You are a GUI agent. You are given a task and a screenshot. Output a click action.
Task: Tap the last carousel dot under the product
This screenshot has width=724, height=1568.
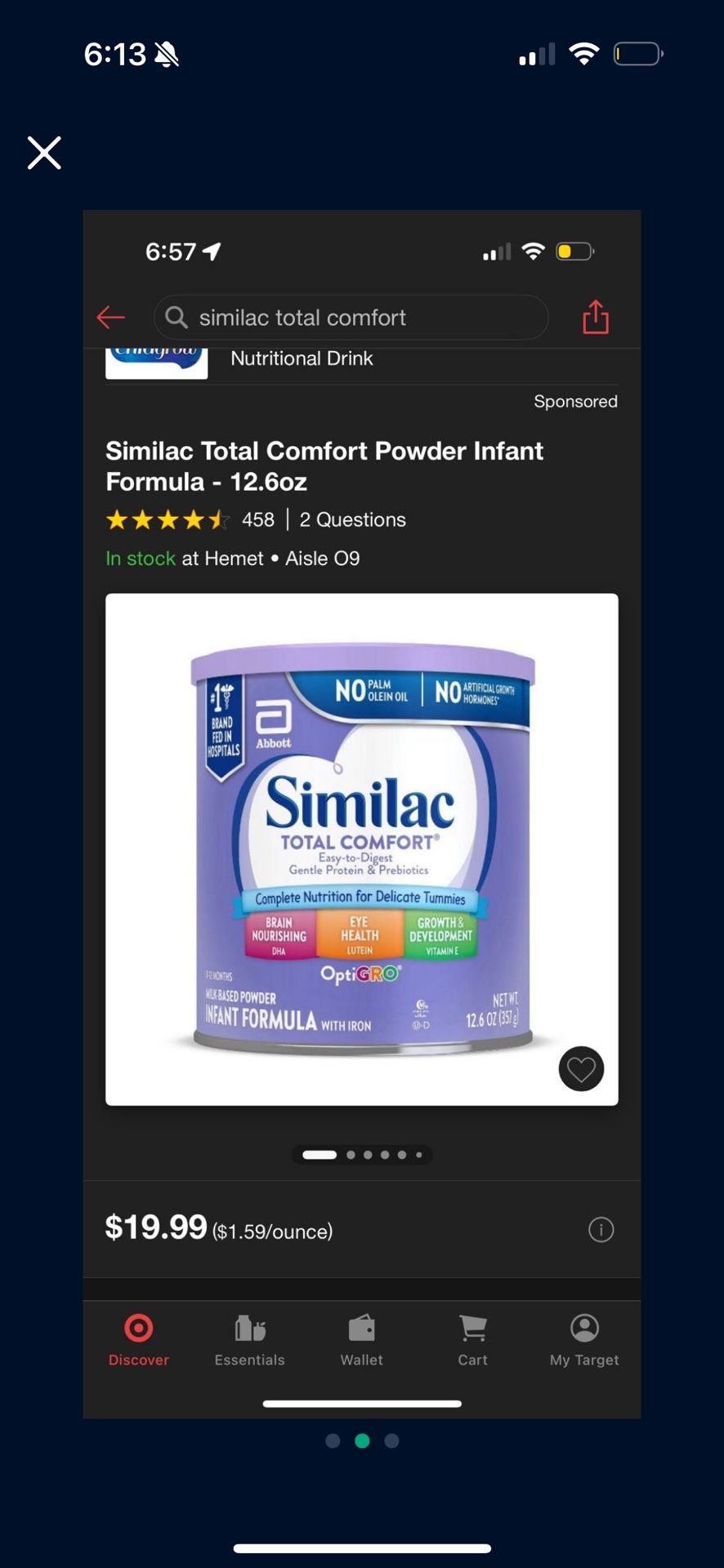pyautogui.click(x=419, y=1155)
